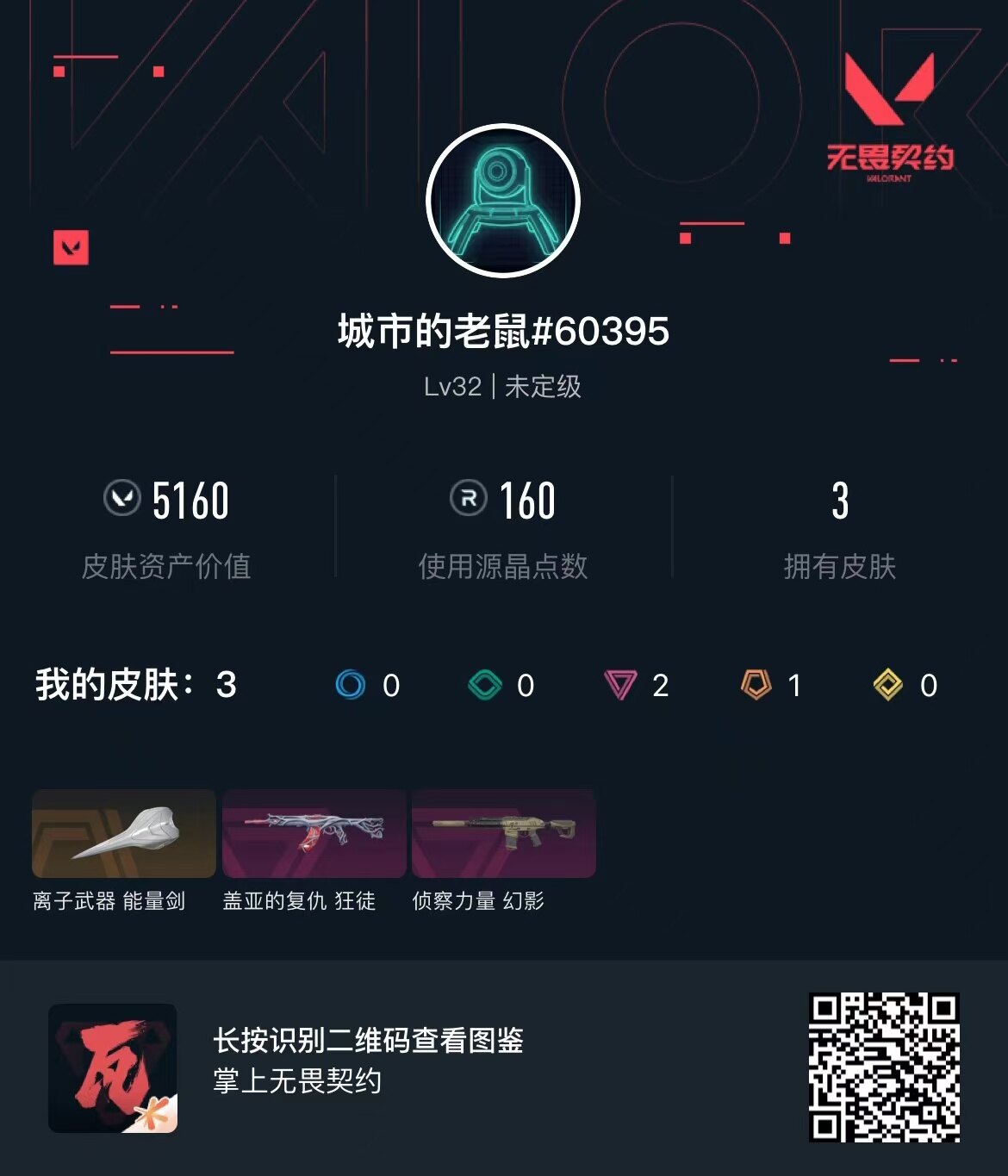1008x1176 pixels.
Task: Click the 拥有皮肤 stat showing 3
Action: (840, 526)
